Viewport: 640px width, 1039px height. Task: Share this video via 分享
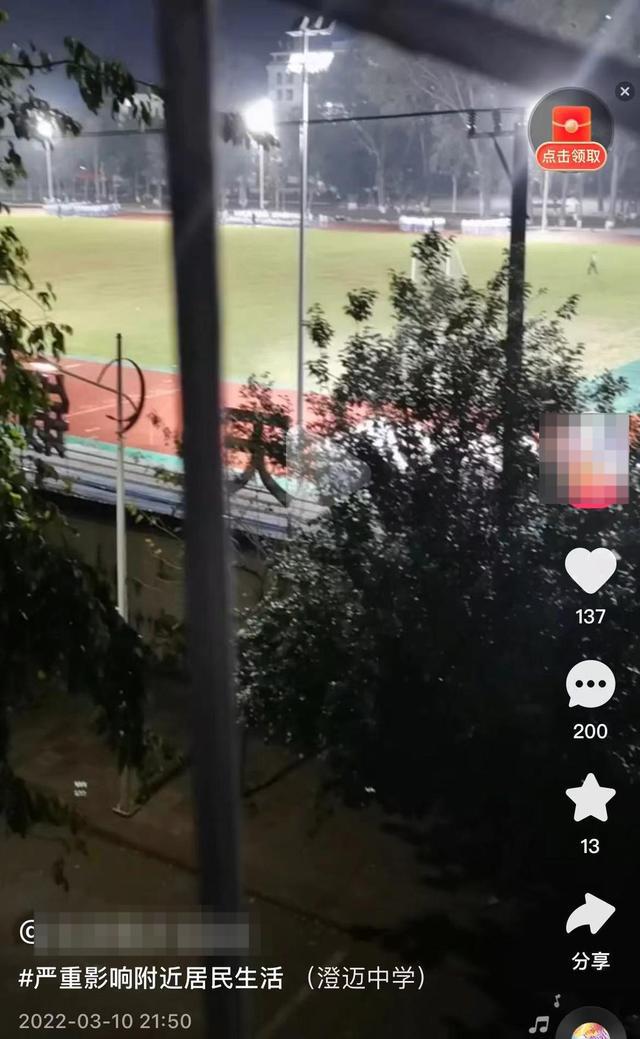coord(590,915)
